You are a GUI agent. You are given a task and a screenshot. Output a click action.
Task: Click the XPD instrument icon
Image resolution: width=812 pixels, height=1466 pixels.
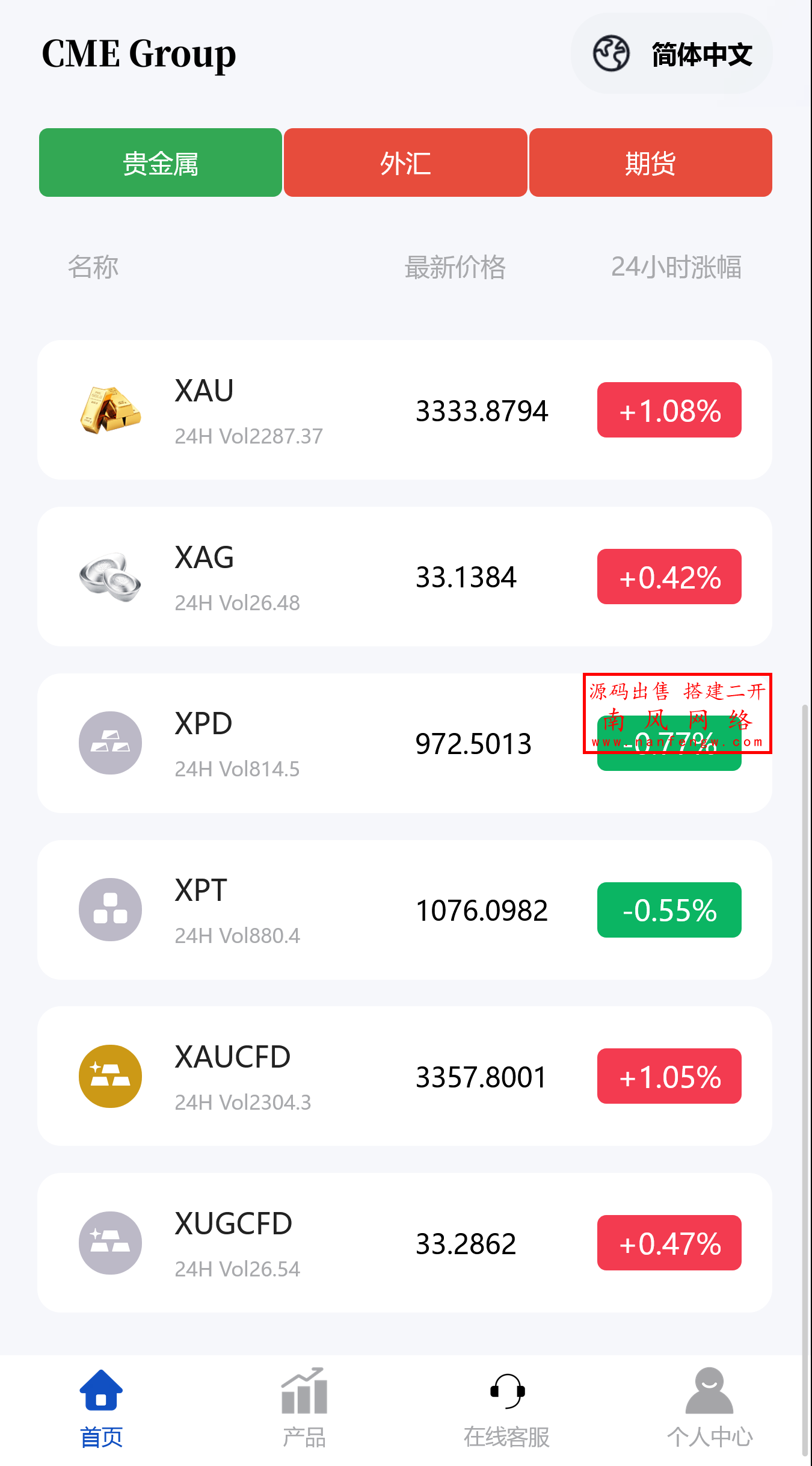(109, 743)
